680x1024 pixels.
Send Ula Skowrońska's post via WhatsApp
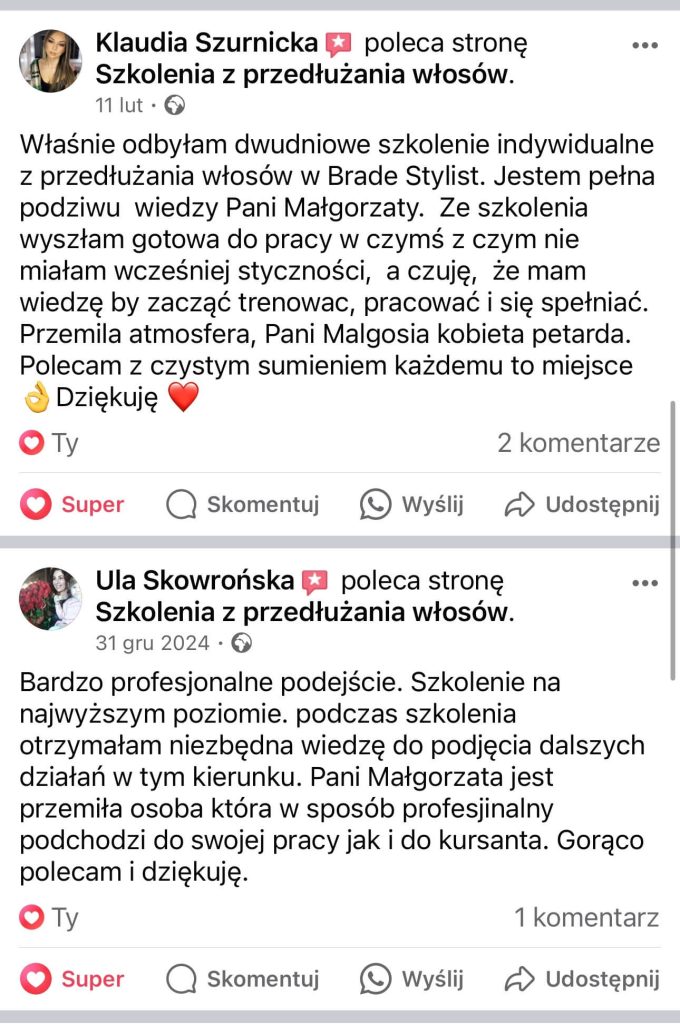[x=412, y=979]
